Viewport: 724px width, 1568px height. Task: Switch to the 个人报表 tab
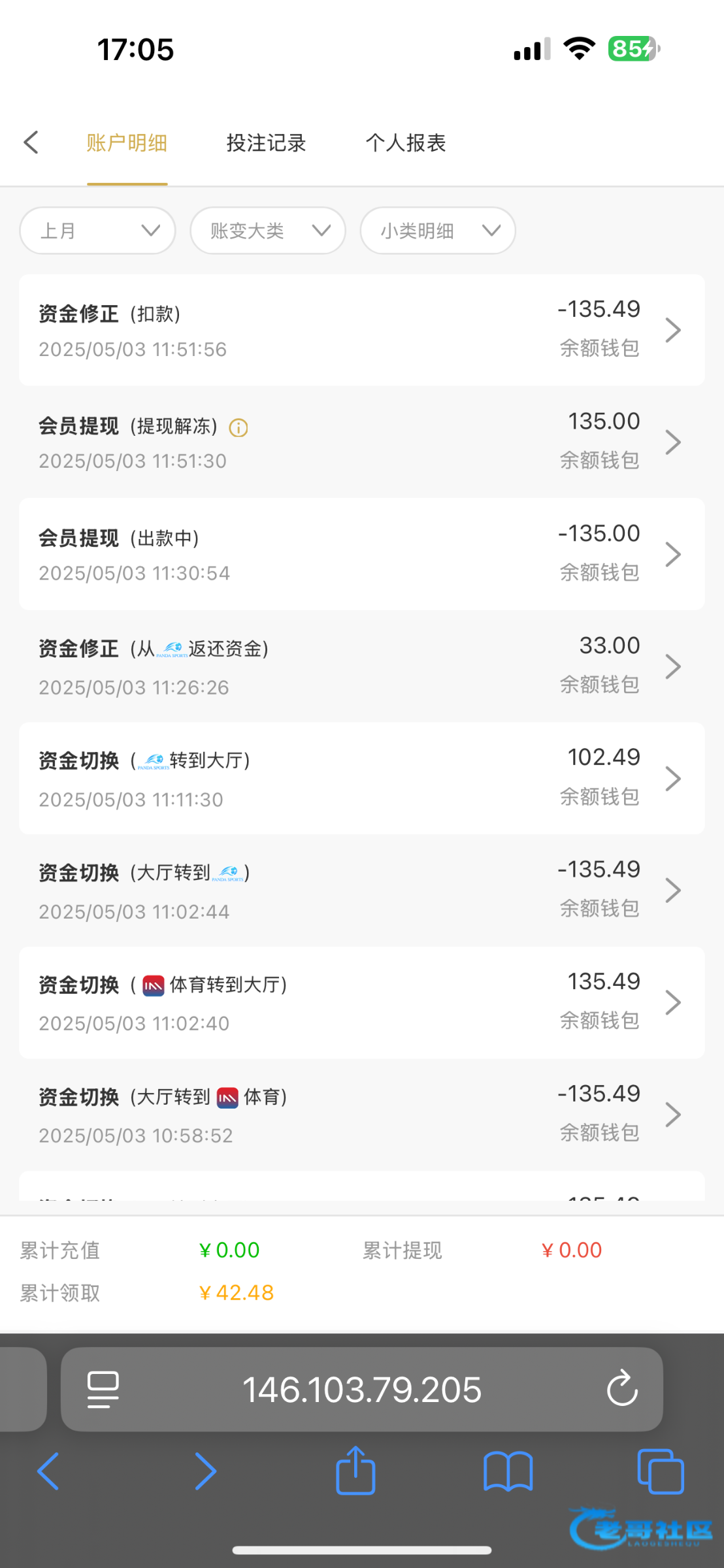click(406, 142)
